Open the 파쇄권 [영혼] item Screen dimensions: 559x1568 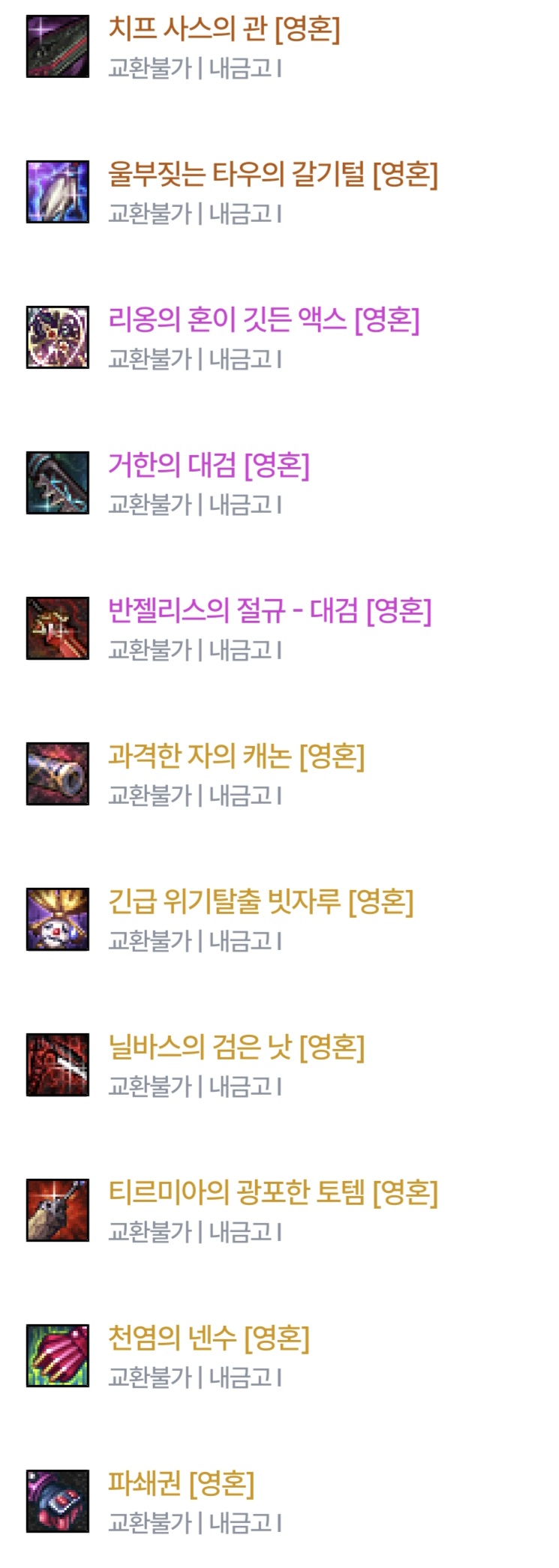(181, 1484)
